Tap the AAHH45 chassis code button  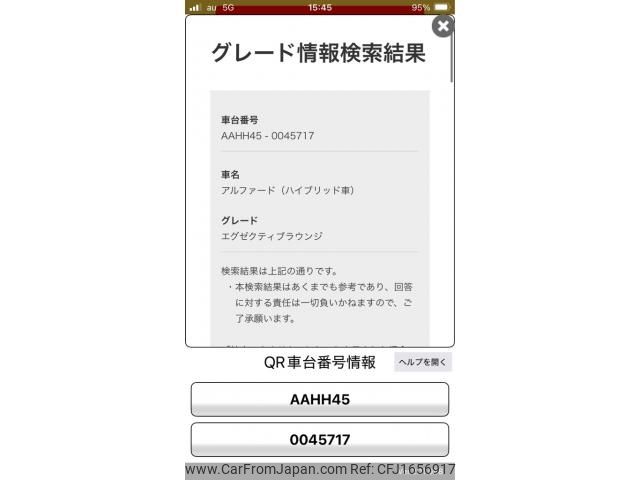[x=320, y=399]
